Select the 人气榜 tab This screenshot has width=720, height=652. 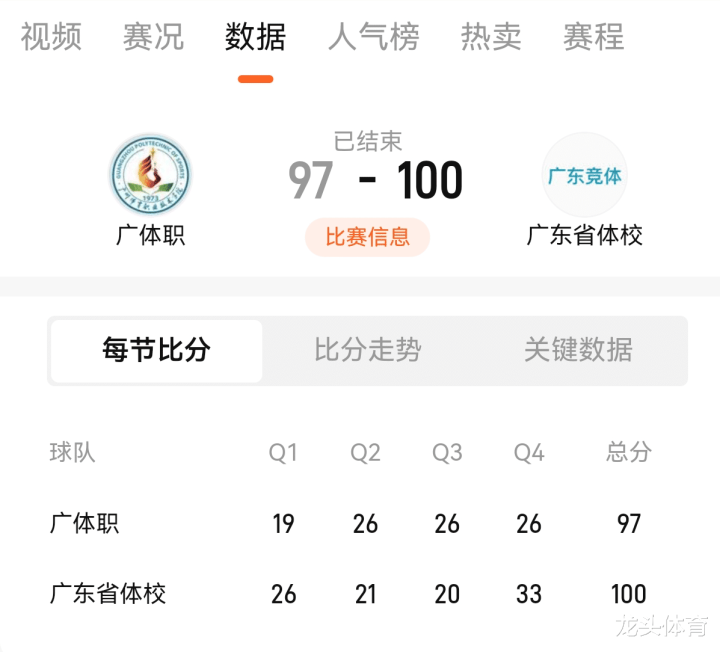(373, 37)
